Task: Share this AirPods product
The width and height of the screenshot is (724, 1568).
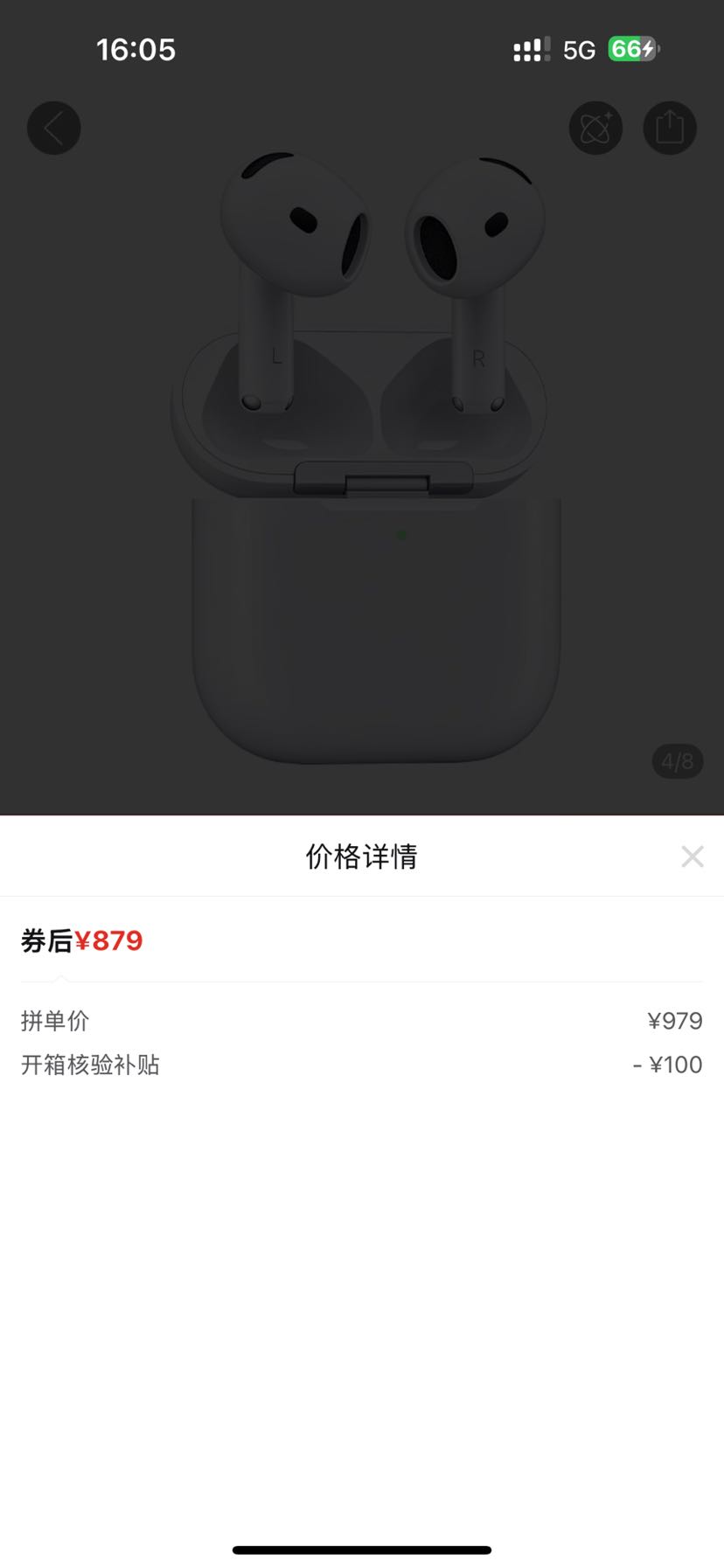Action: [x=670, y=128]
